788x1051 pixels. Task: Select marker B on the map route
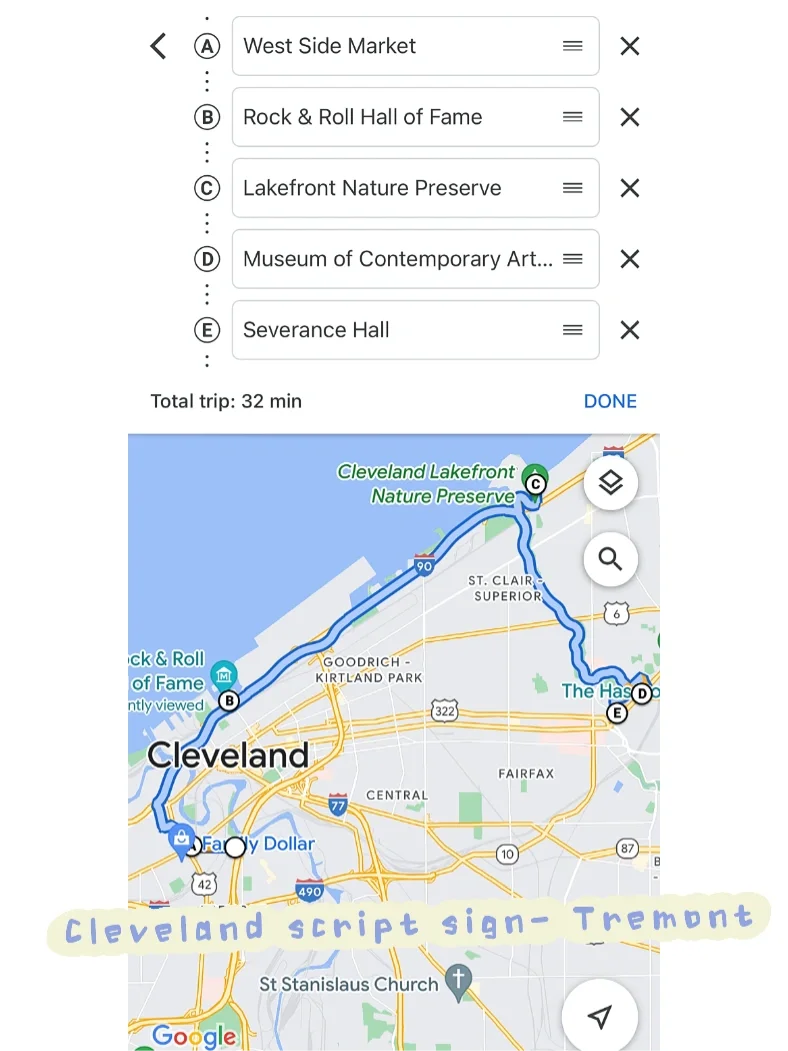click(x=229, y=700)
